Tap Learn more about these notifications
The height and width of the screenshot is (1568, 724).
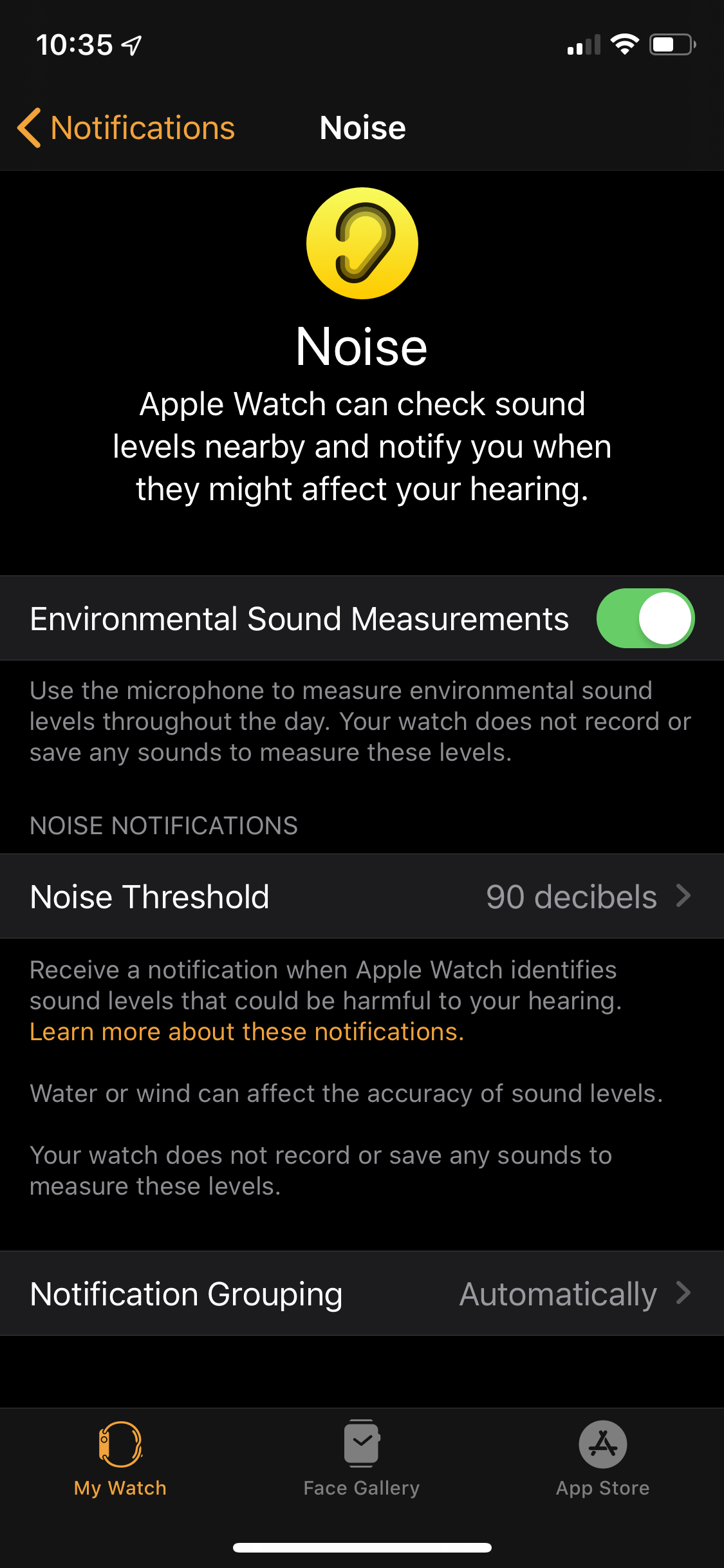point(246,1032)
